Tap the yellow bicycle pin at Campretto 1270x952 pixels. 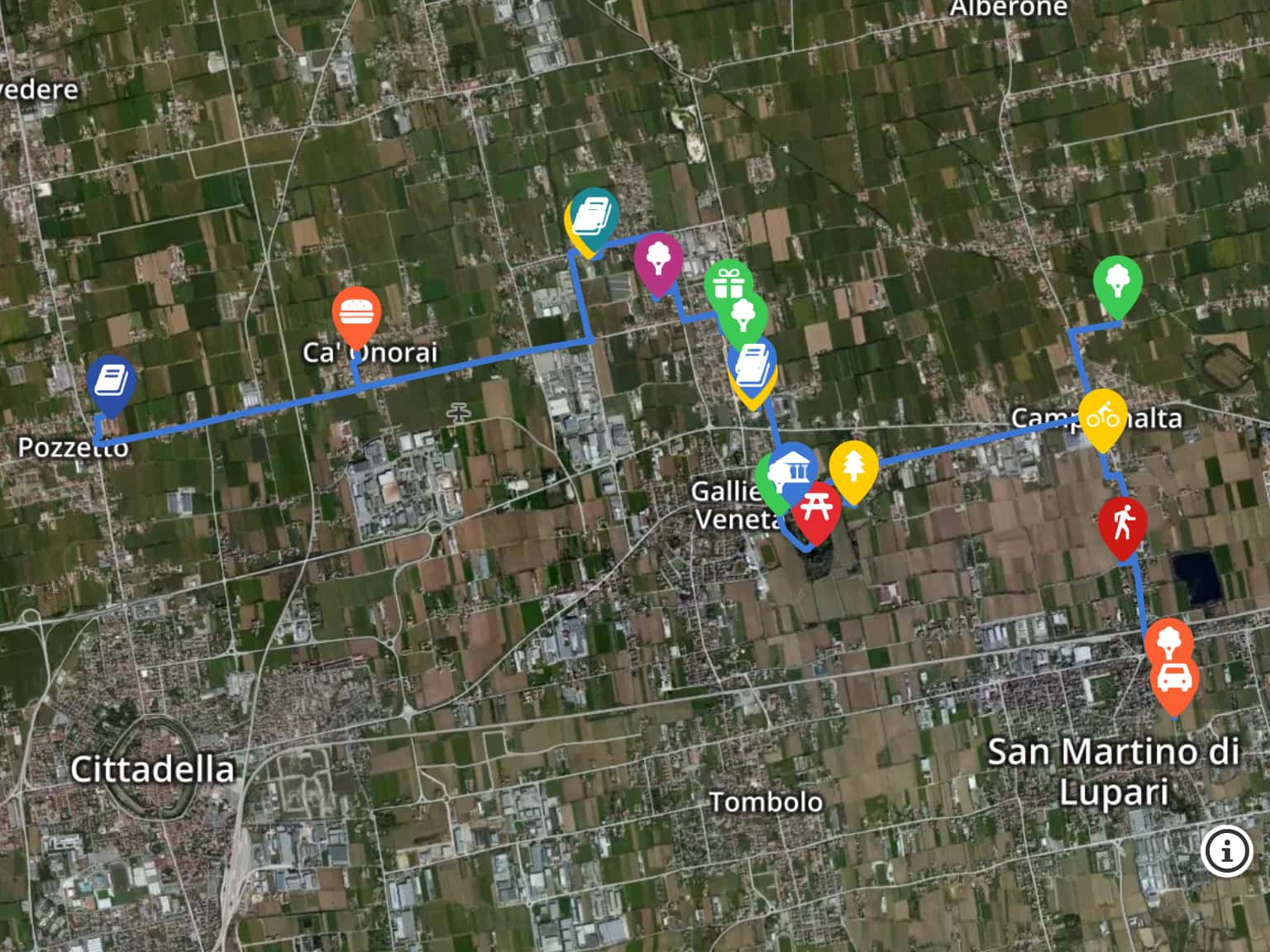point(1103,415)
